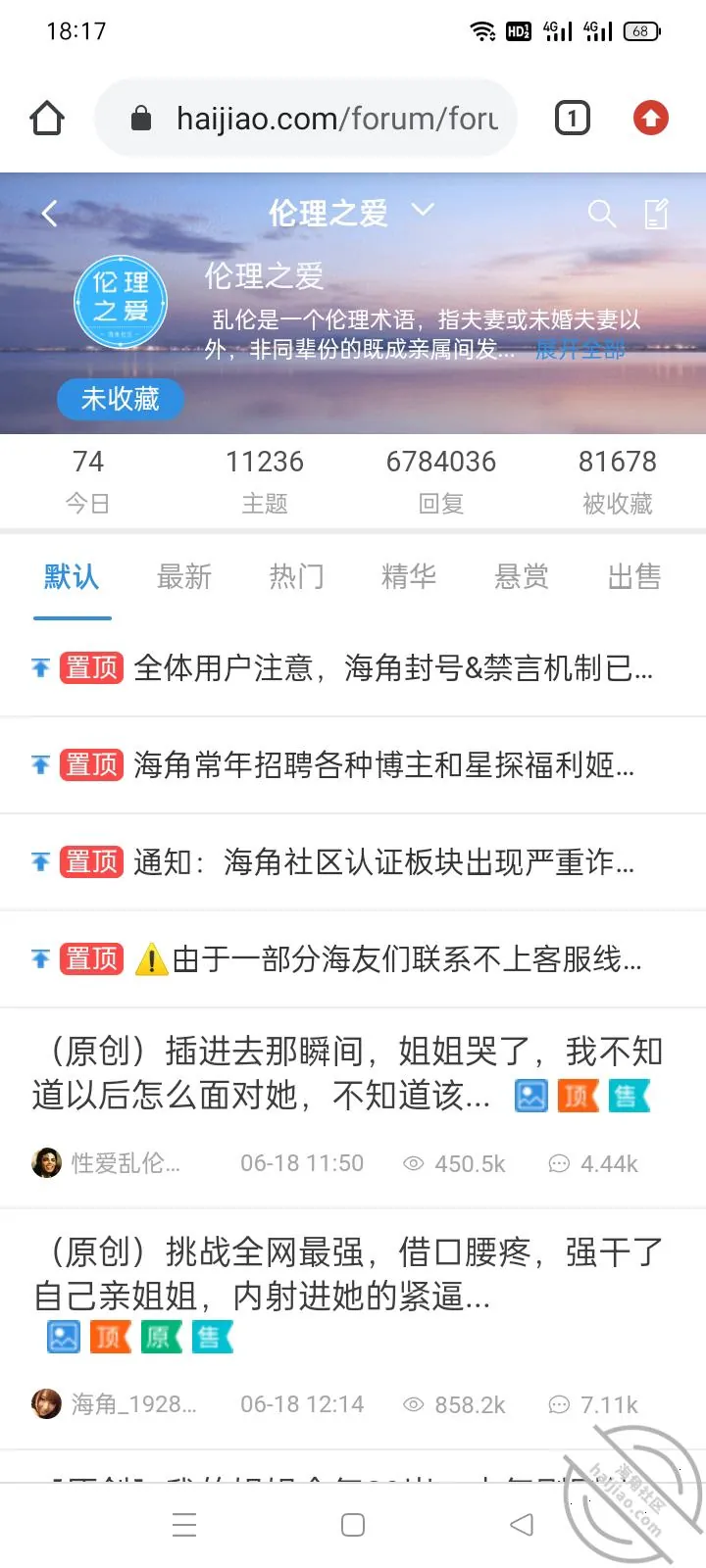Open pinned warning post about 客服
This screenshot has width=706, height=1568.
353,958
